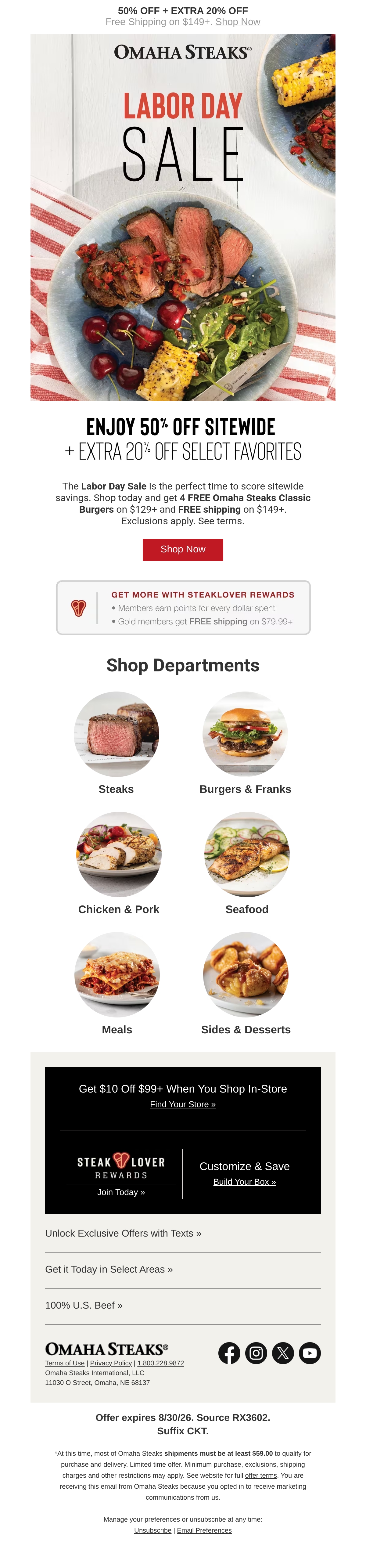
Task: Tap Find Your Store link
Action: [183, 1104]
